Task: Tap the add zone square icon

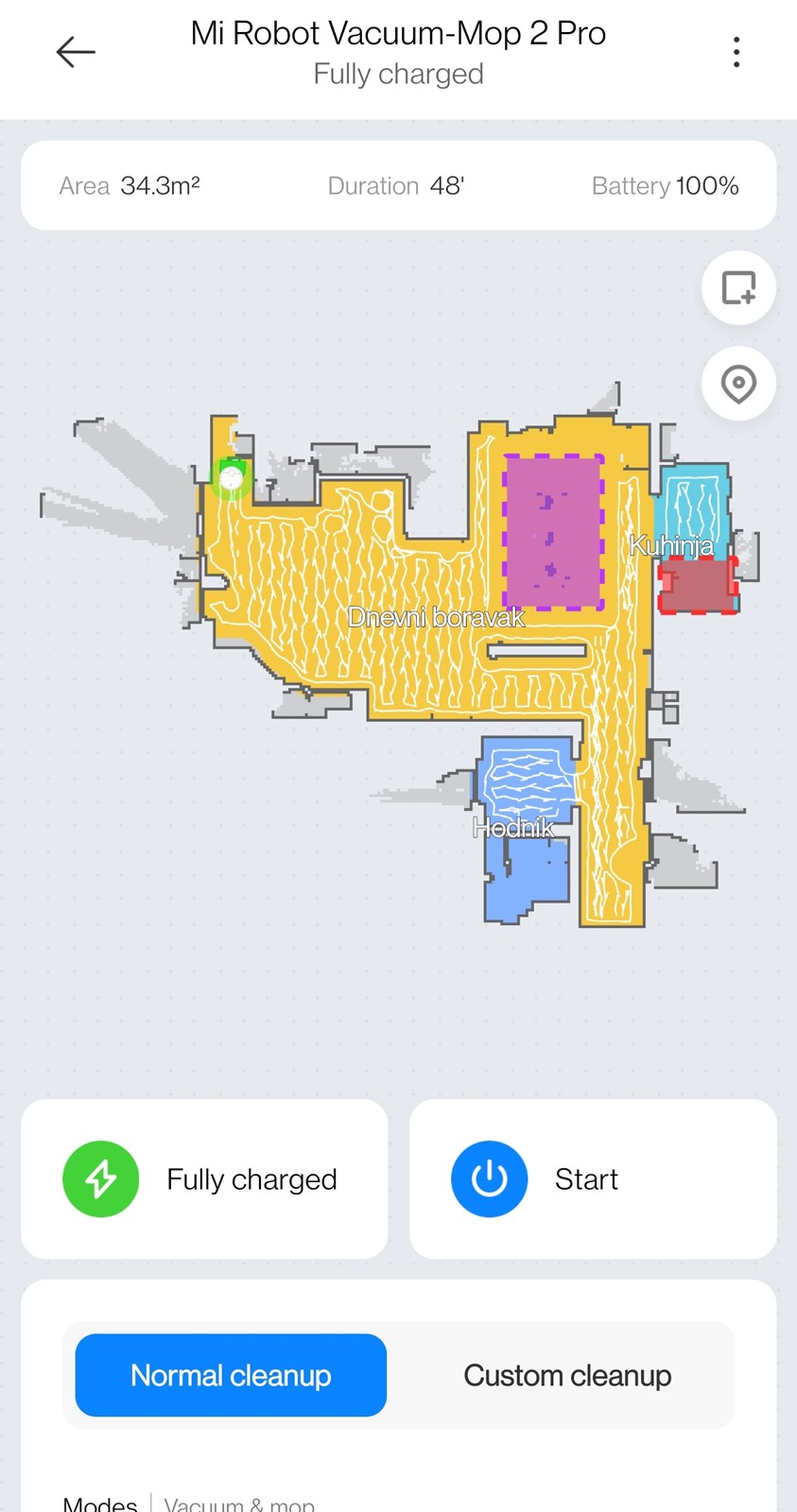Action: click(738, 287)
